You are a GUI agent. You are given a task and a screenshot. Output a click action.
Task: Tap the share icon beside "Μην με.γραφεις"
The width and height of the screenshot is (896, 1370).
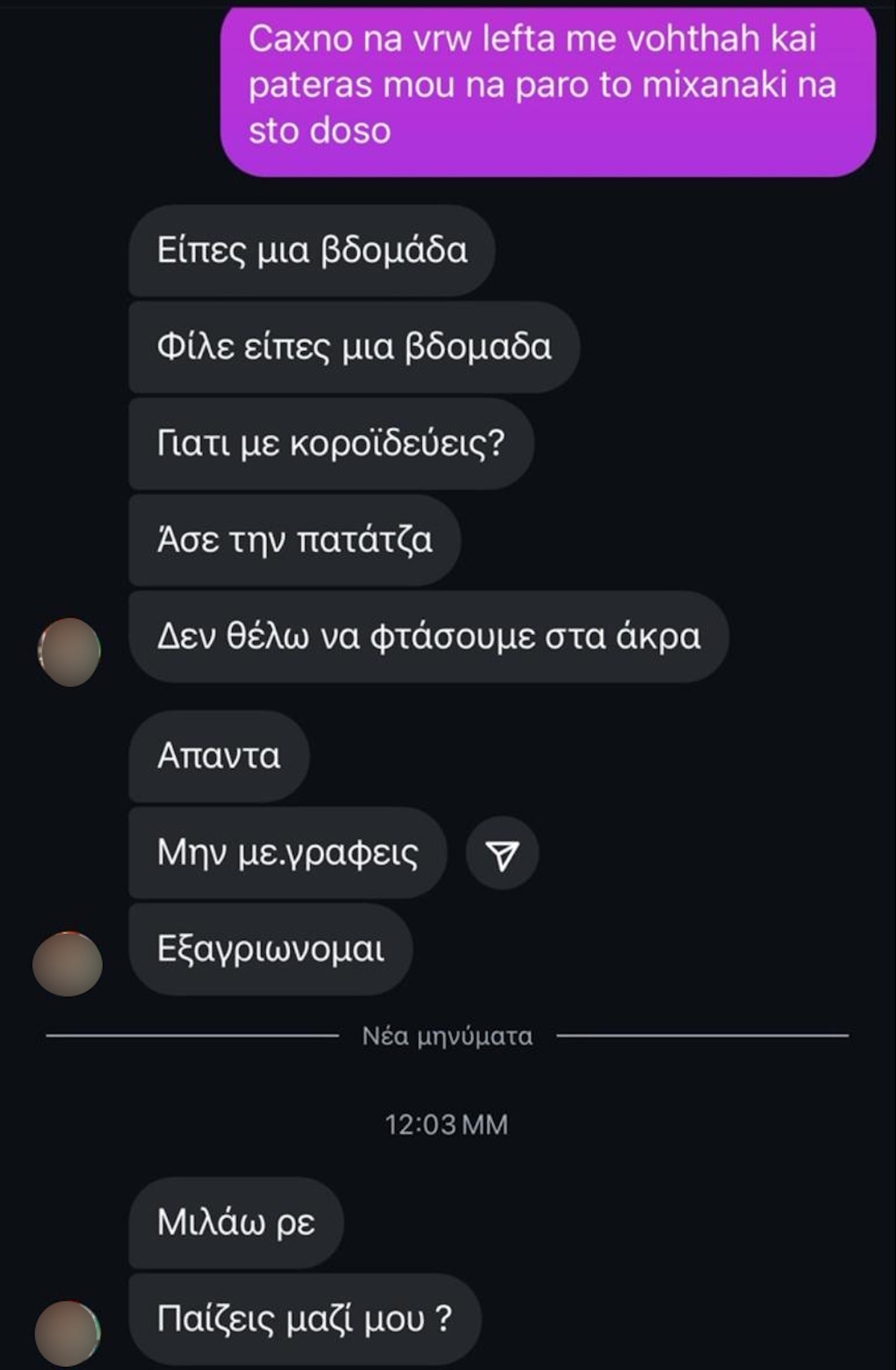tap(502, 853)
